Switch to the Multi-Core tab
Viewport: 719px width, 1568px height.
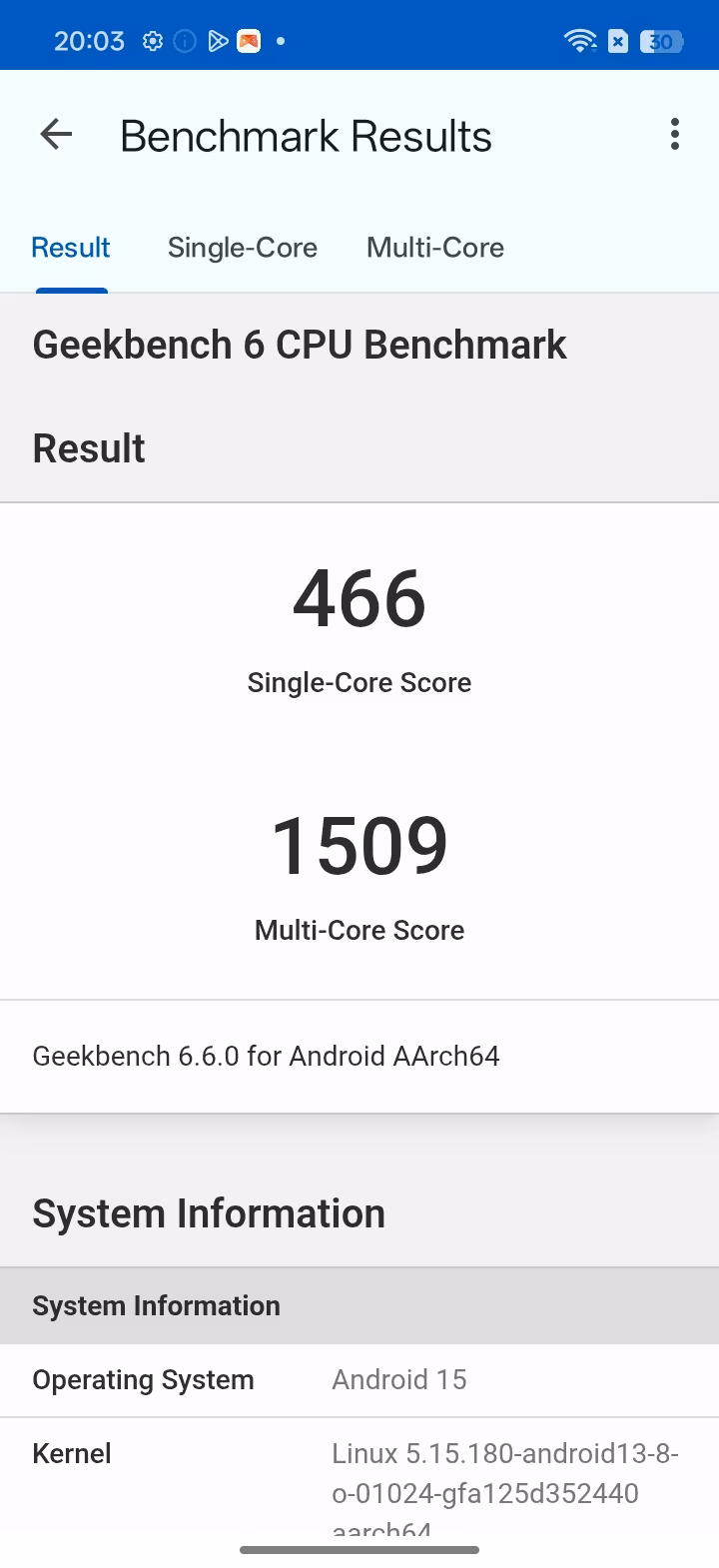click(x=435, y=248)
